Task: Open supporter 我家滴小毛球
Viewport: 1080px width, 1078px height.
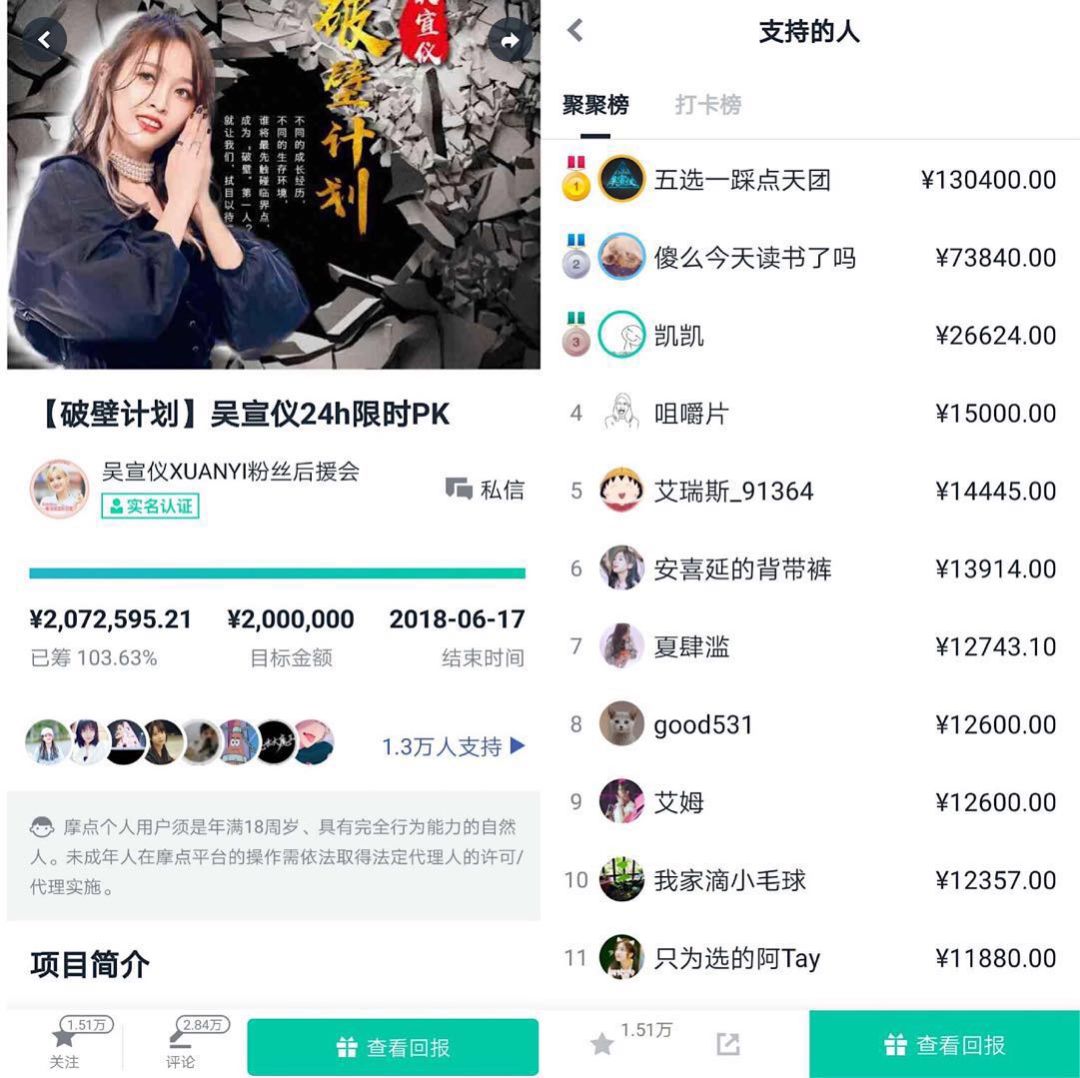Action: tap(729, 881)
